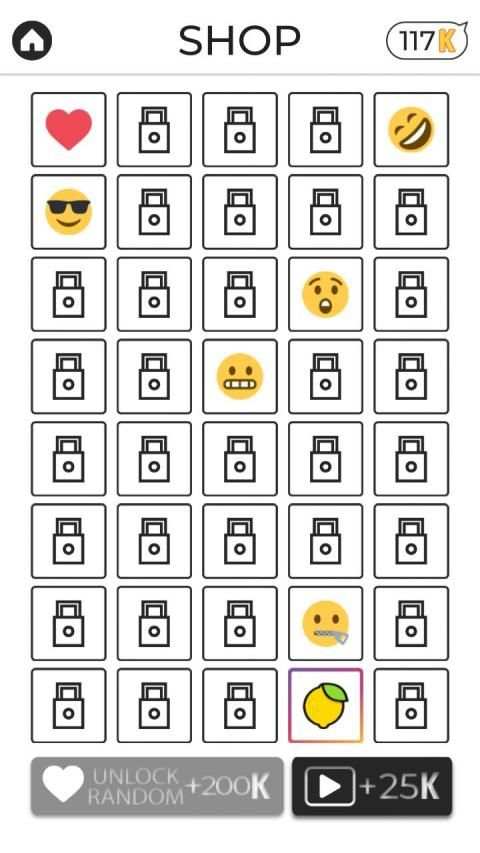The width and height of the screenshot is (480, 853).
Task: Select the lemon skin
Action: [x=325, y=706]
